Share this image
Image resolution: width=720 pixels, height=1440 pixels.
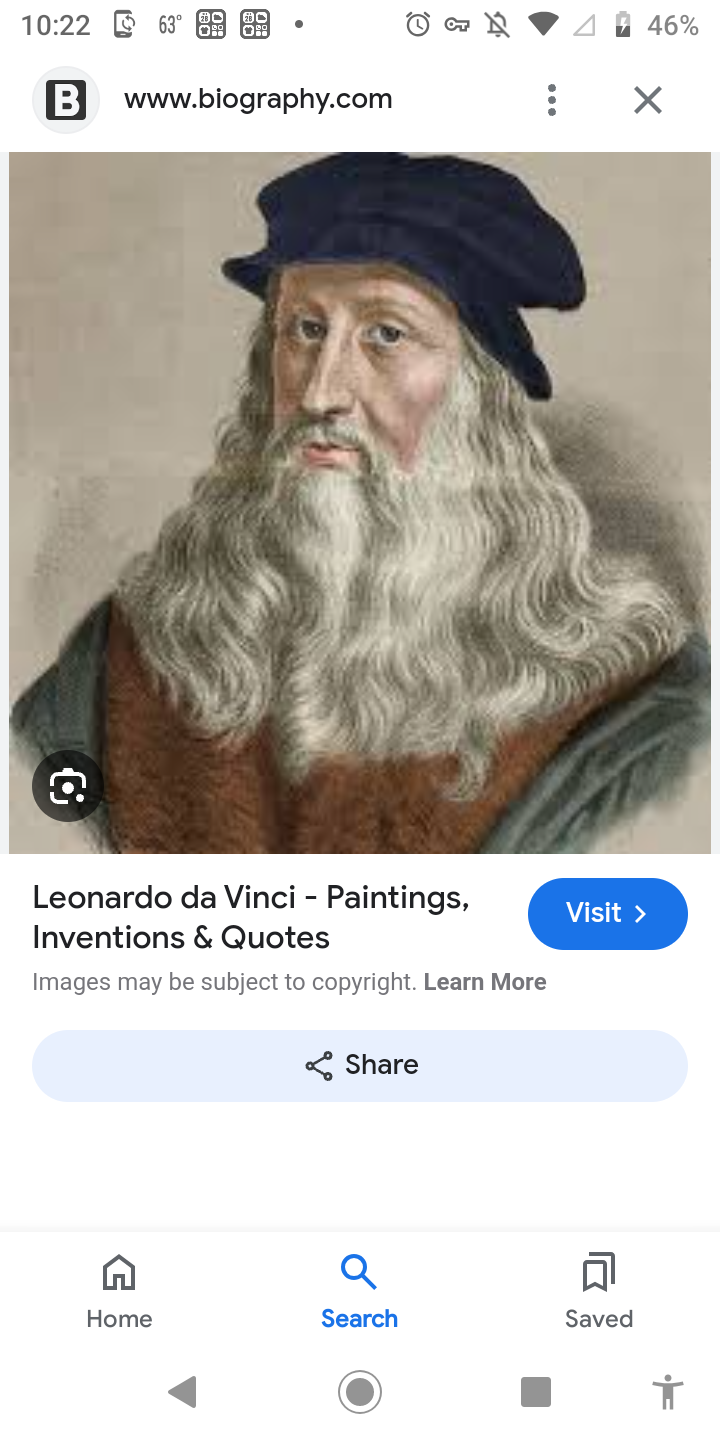coord(360,1065)
